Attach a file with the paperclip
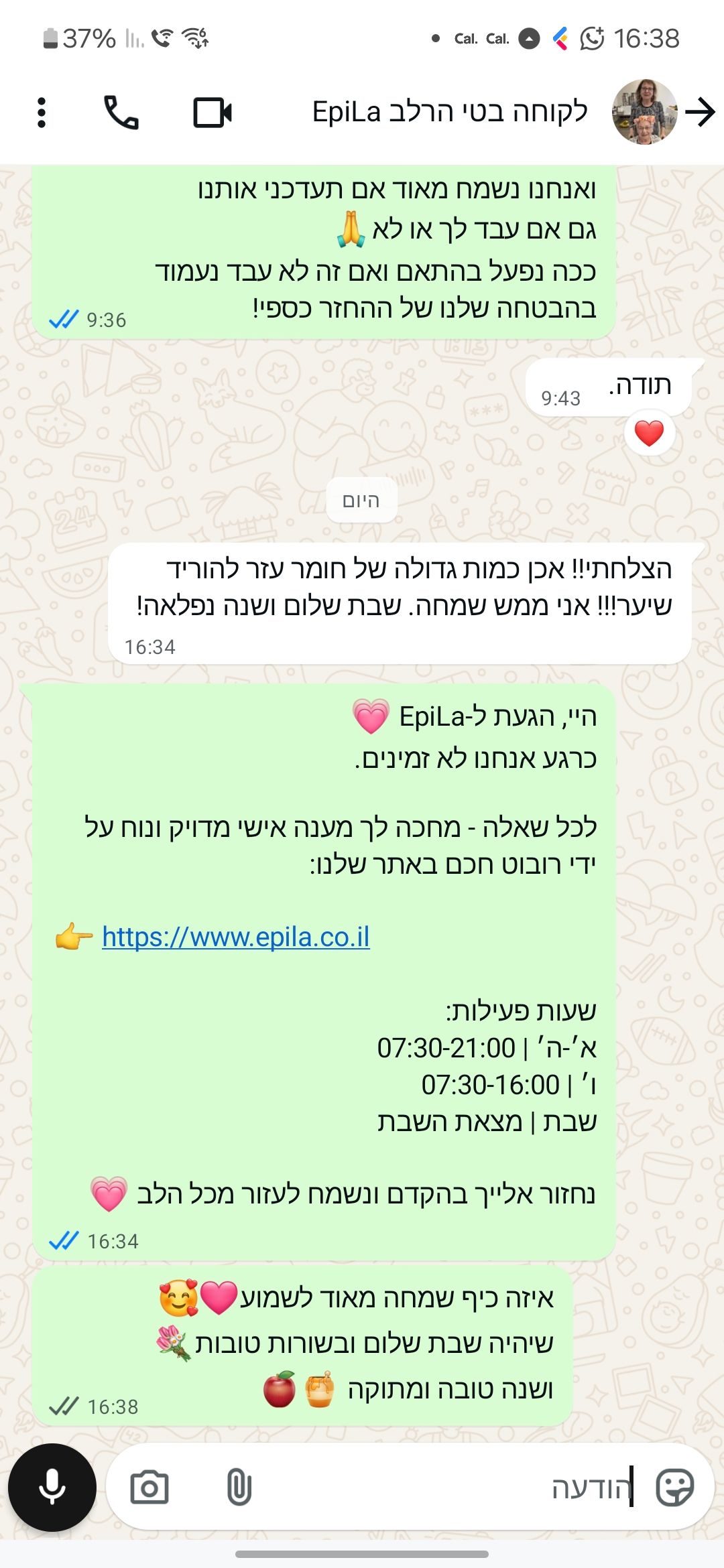The image size is (724, 1568). coord(239,1488)
